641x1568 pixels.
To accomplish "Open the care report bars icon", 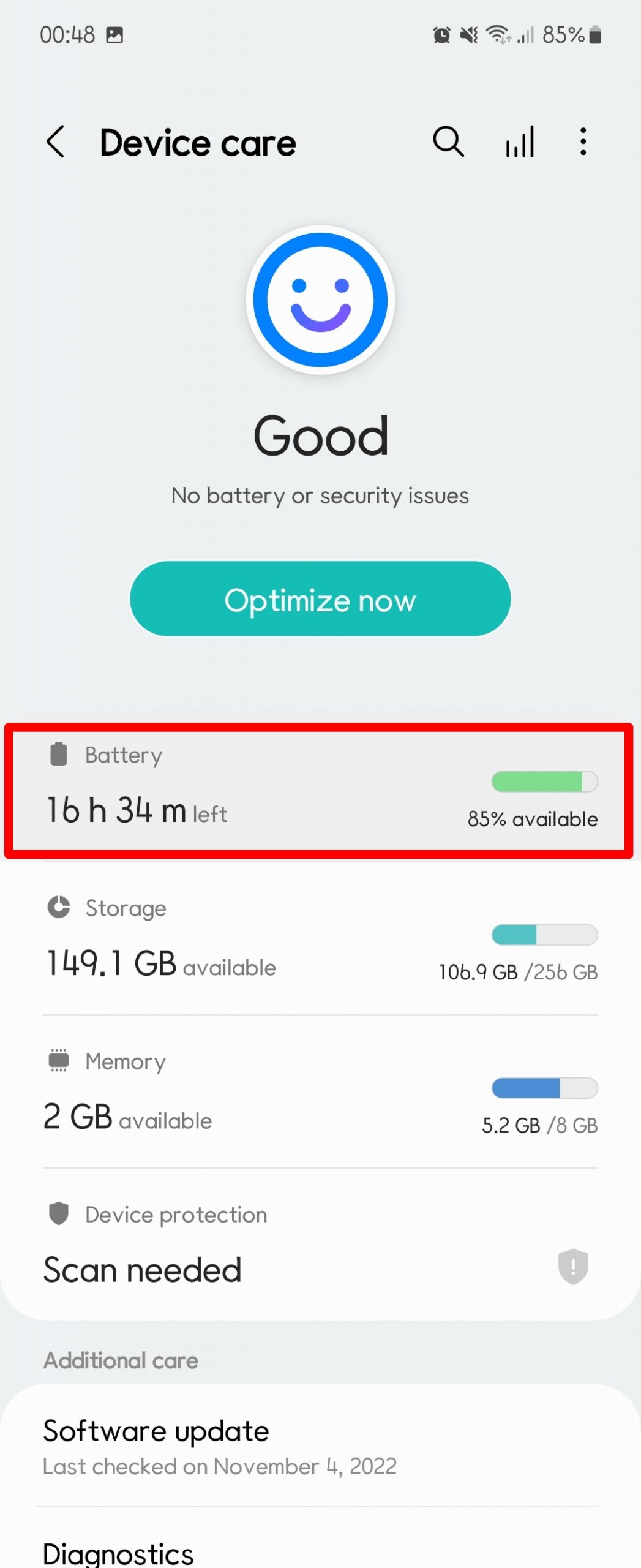I will (x=520, y=142).
